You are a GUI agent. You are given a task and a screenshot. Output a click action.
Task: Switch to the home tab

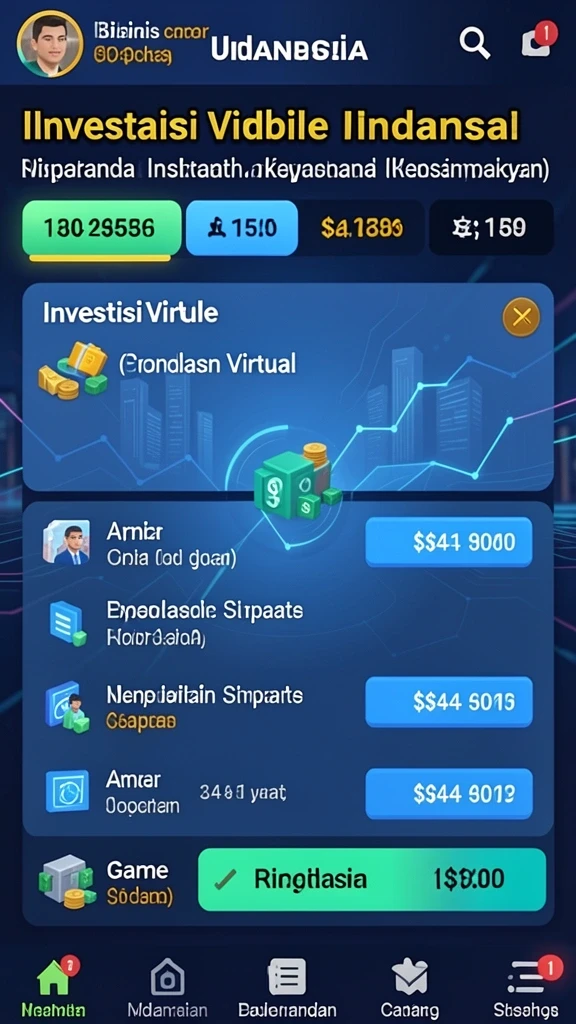click(x=54, y=986)
